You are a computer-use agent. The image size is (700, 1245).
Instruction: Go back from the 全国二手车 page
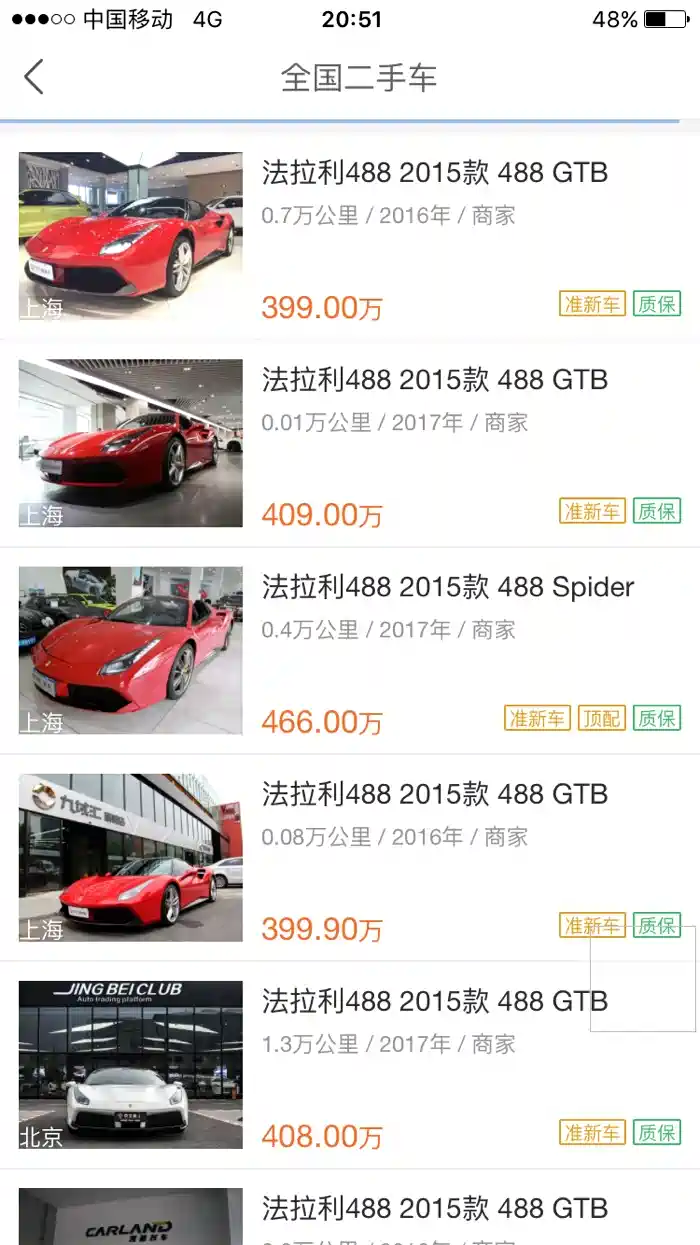[34, 77]
